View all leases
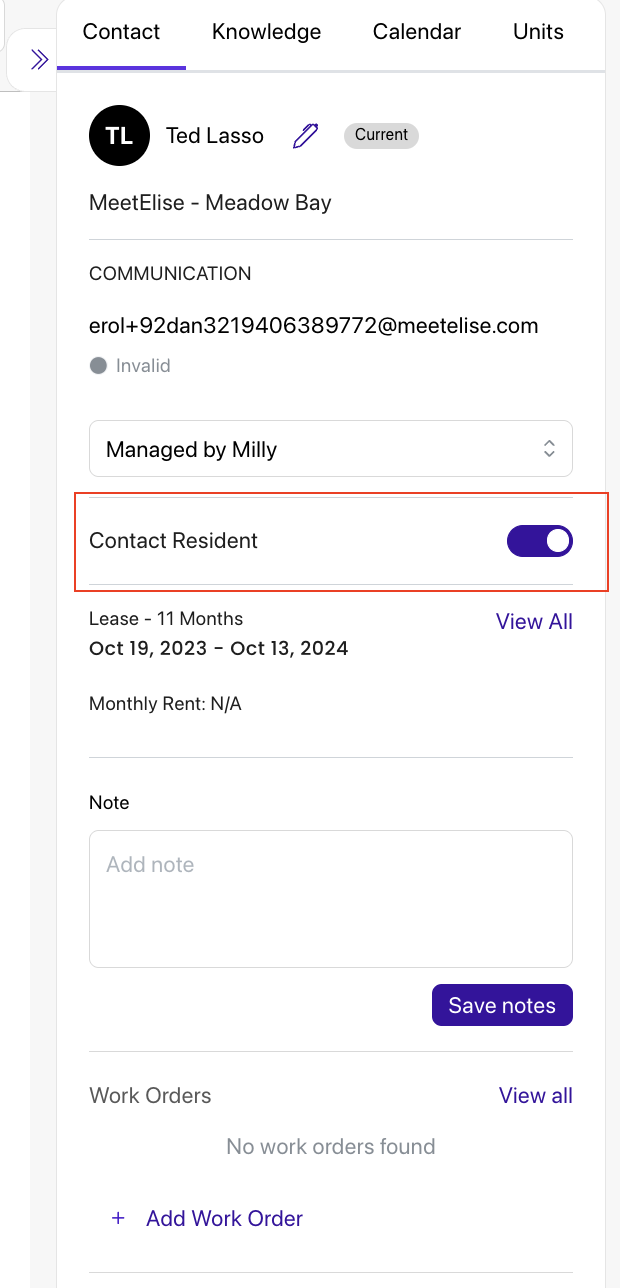 coord(534,621)
